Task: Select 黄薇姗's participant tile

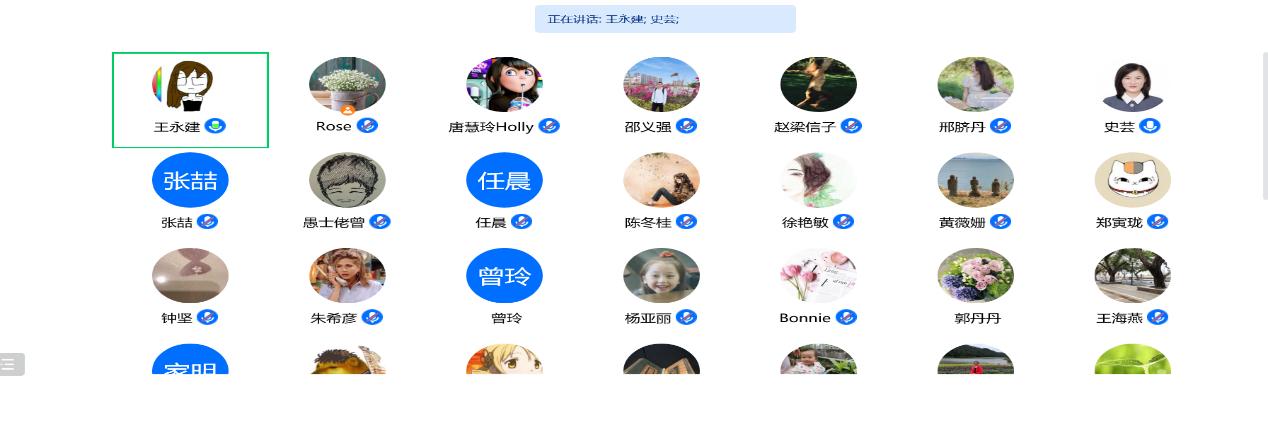Action: (975, 192)
